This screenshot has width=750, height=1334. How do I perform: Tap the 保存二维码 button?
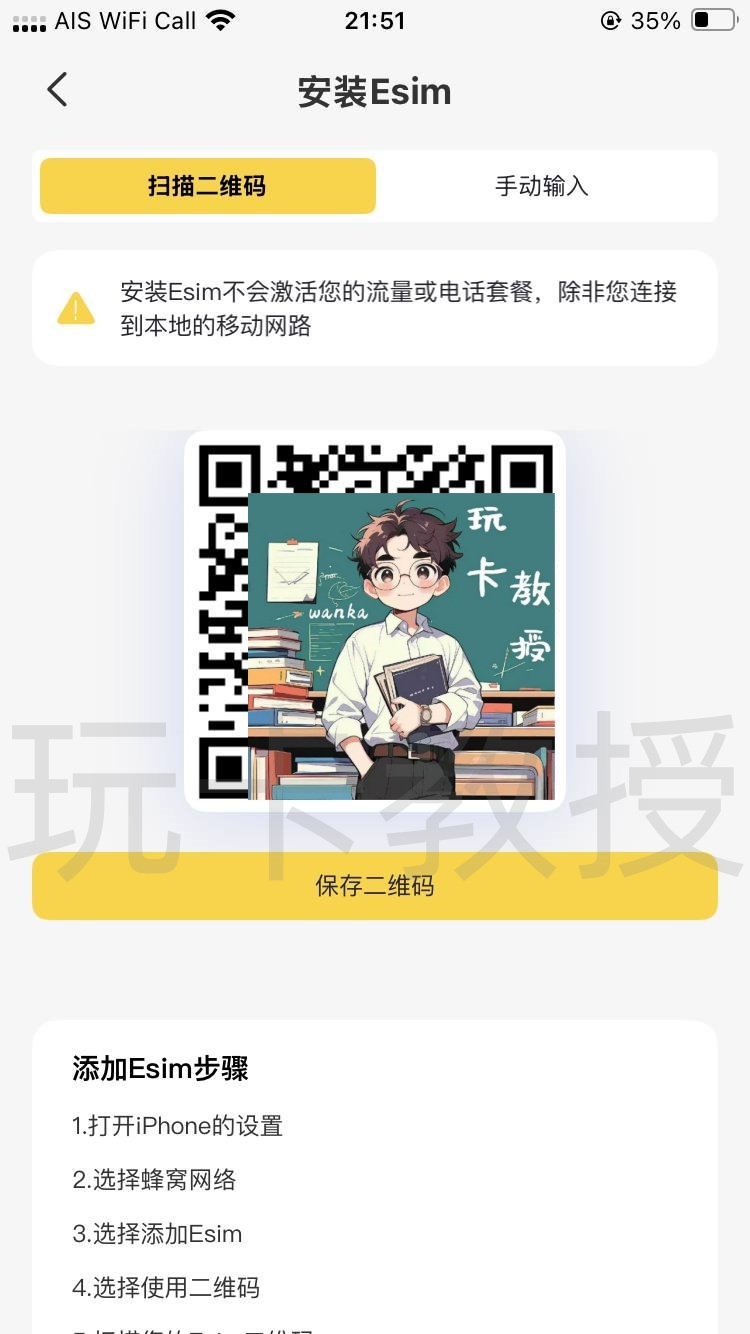coord(375,886)
